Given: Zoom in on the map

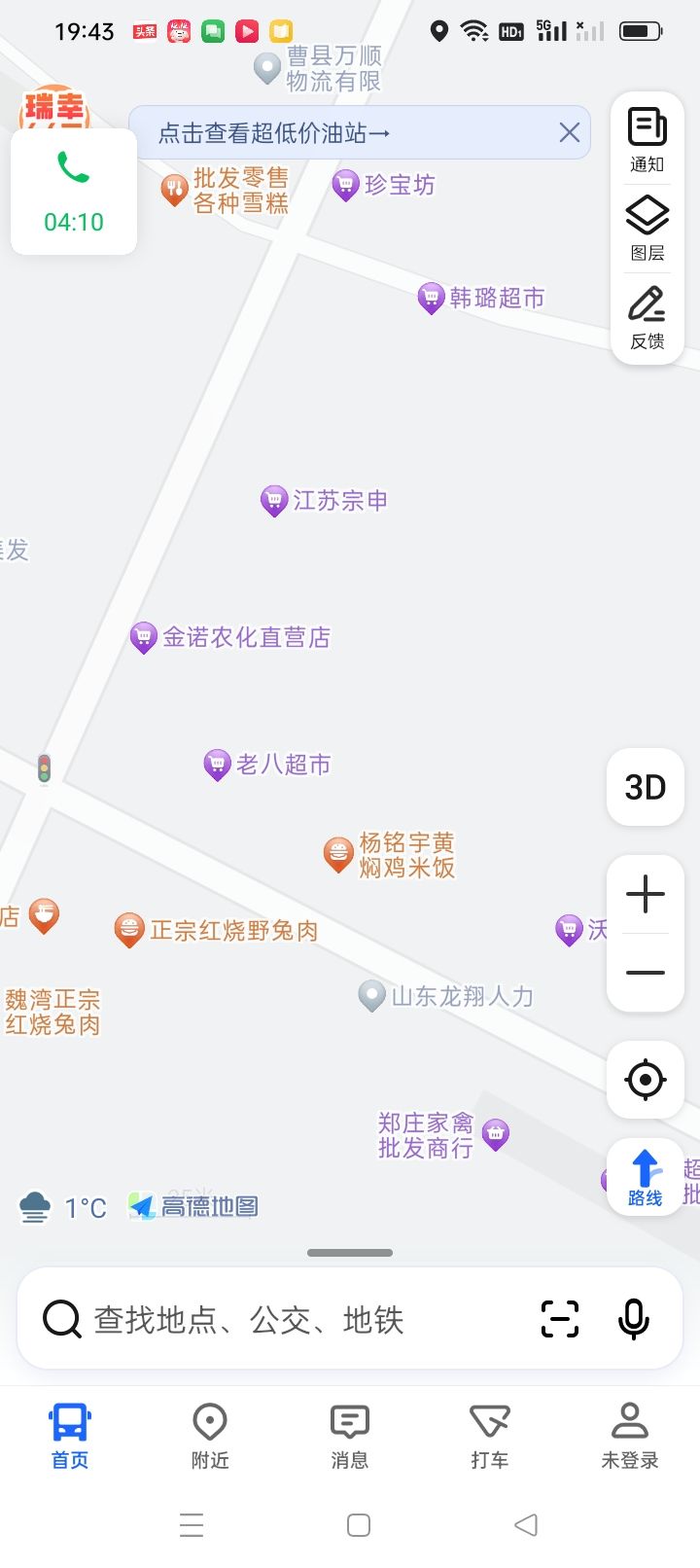Looking at the screenshot, I should [646, 894].
